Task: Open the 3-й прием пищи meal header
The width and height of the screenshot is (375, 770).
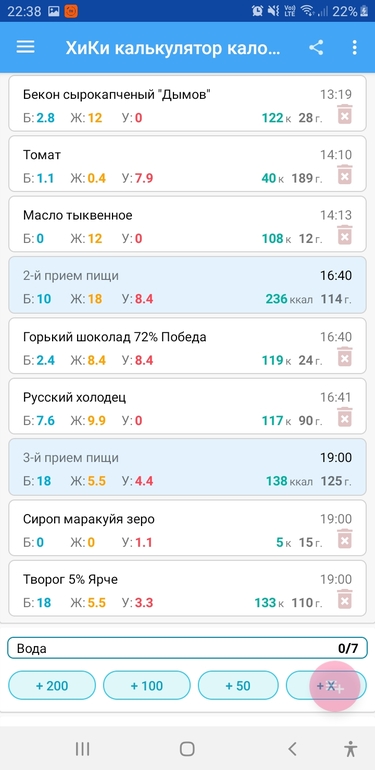Action: coord(188,467)
